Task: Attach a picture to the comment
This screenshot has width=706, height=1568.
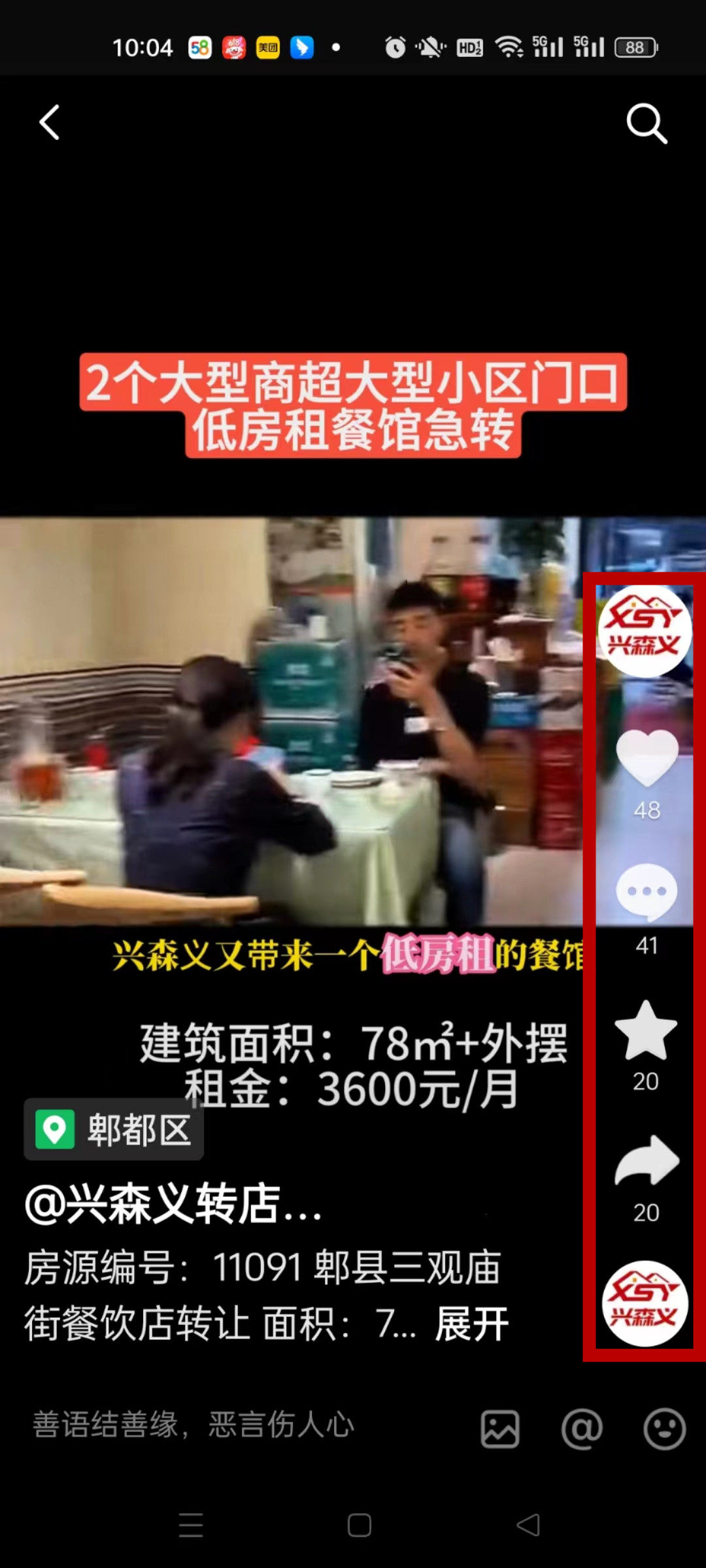Action: tap(500, 1429)
